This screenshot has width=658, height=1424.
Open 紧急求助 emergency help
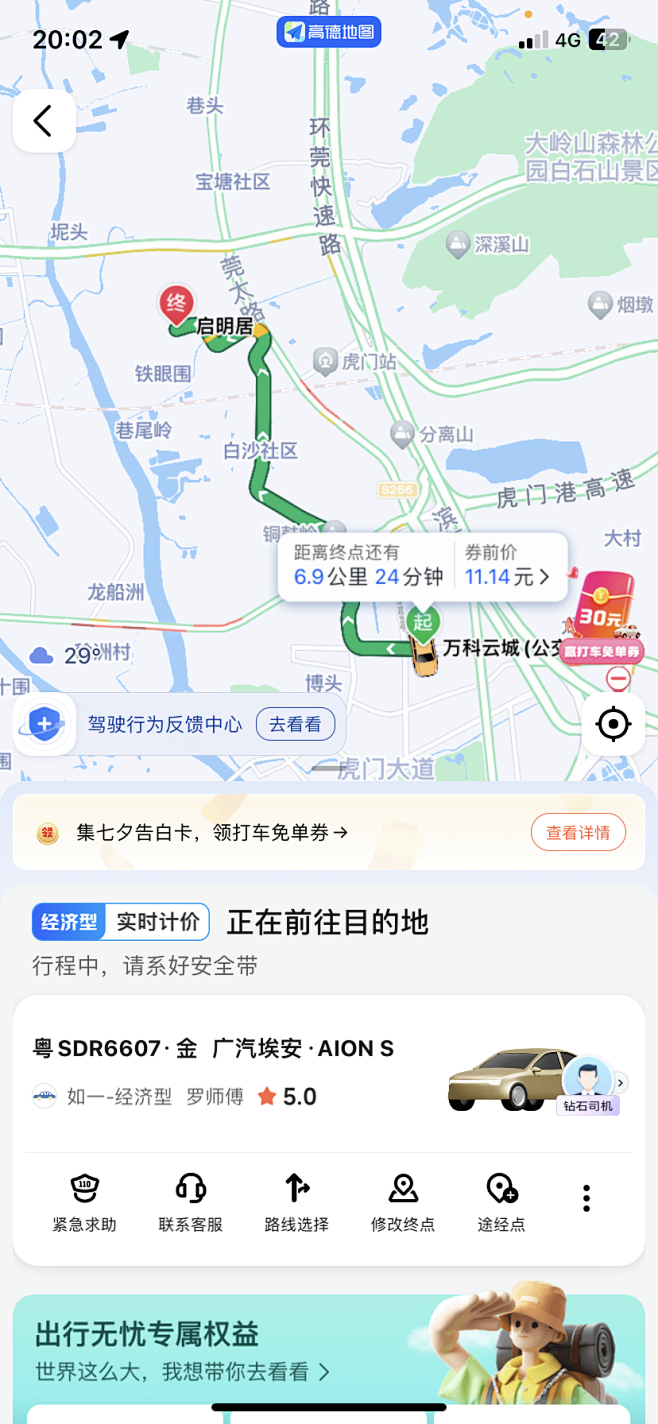coord(85,1202)
